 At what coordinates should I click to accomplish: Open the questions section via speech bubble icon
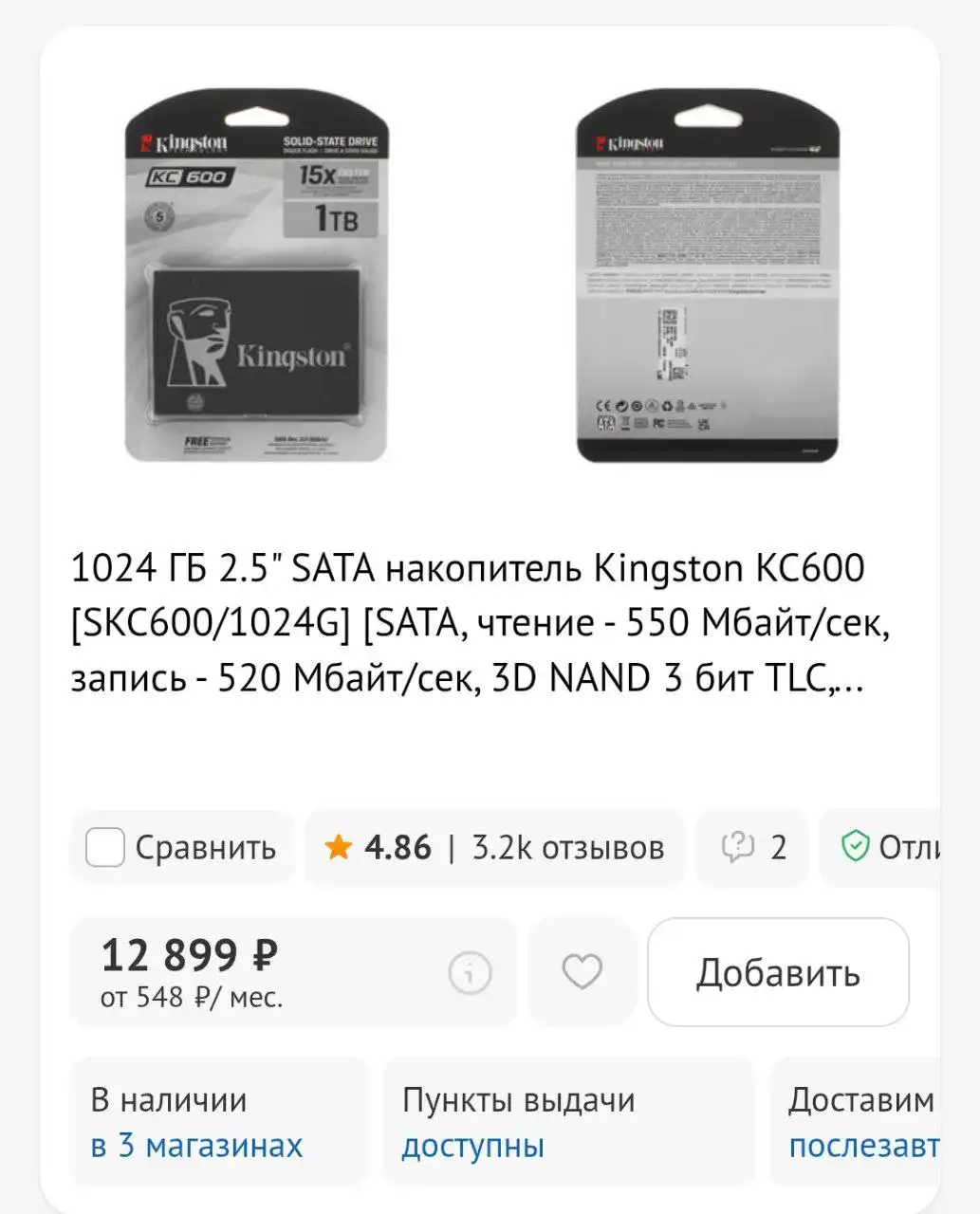pos(738,847)
